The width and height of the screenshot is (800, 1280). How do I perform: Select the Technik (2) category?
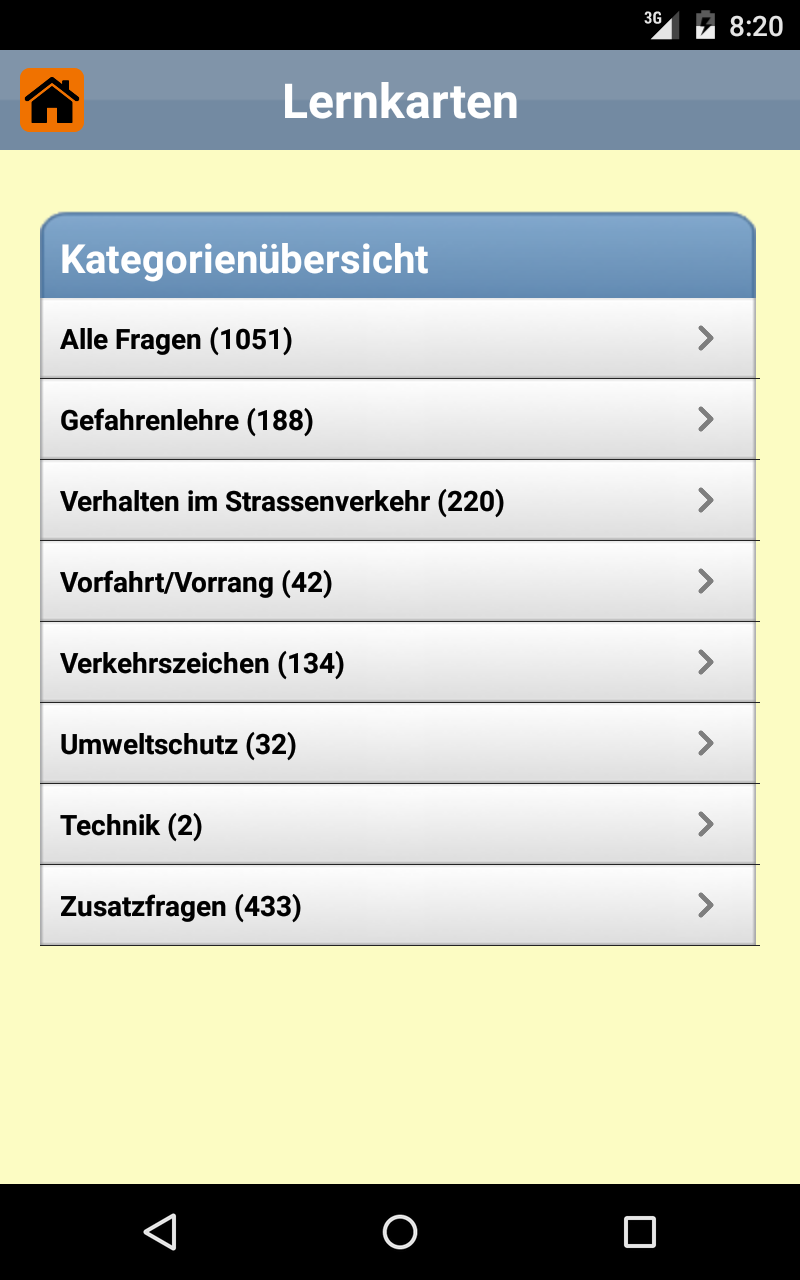(398, 825)
